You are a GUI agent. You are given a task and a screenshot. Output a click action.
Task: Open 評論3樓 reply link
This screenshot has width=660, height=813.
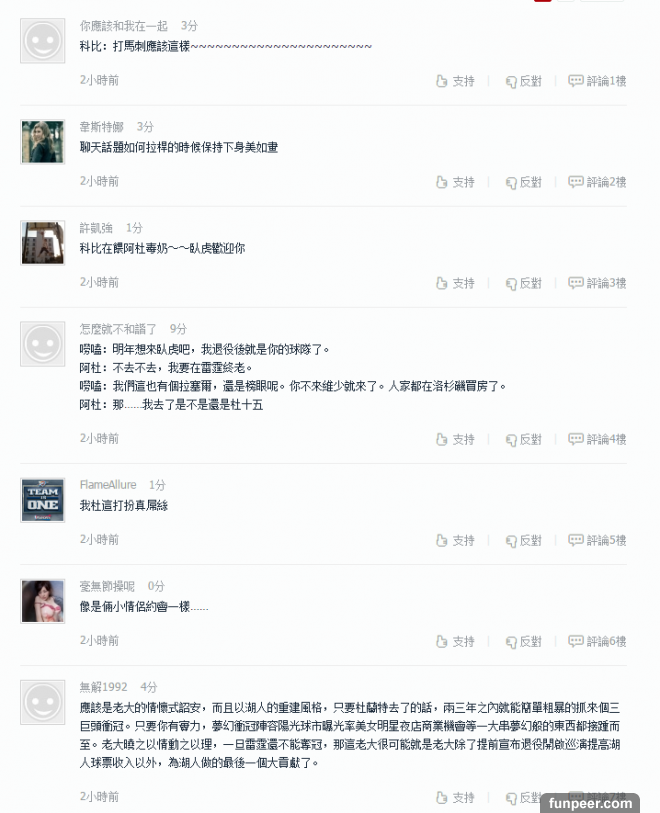(597, 283)
